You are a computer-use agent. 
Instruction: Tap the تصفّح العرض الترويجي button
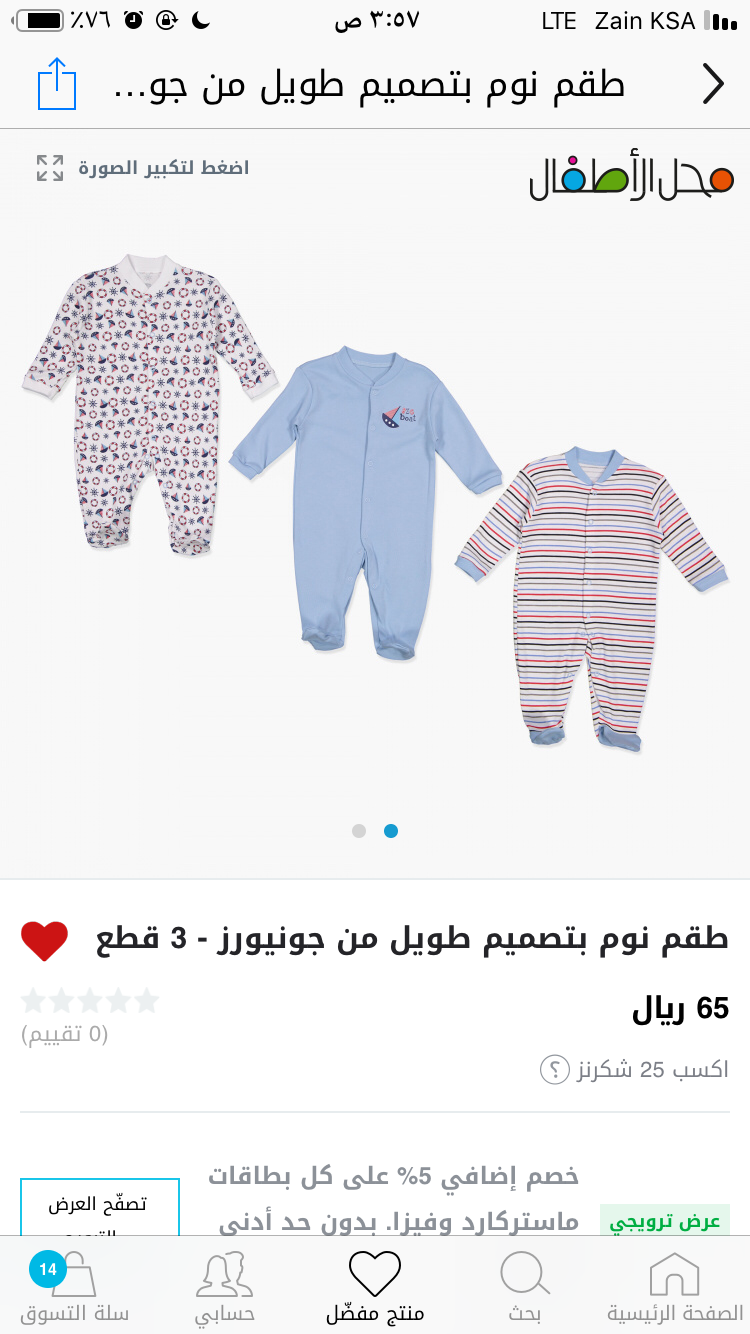(x=100, y=1209)
